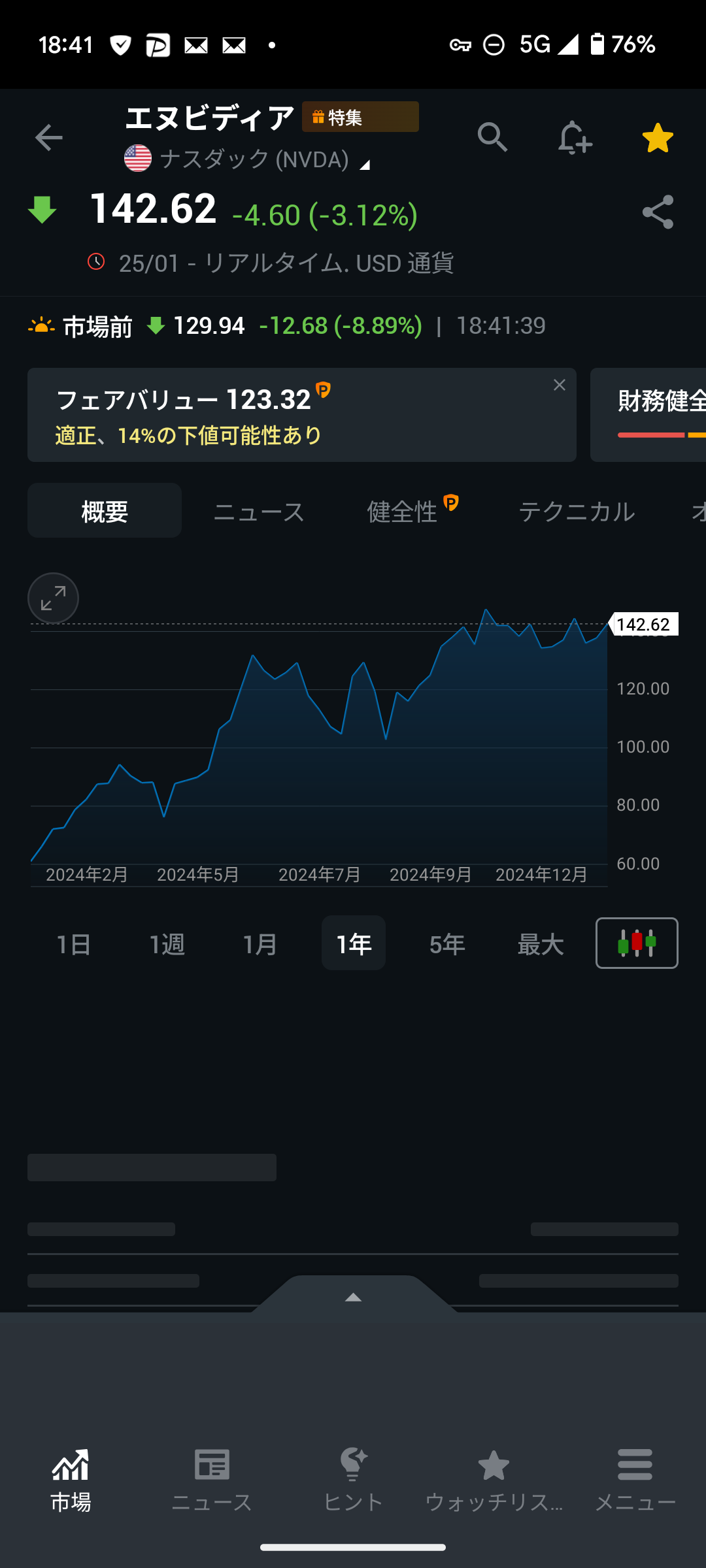
Task: Open the search magnifier icon
Action: (492, 138)
